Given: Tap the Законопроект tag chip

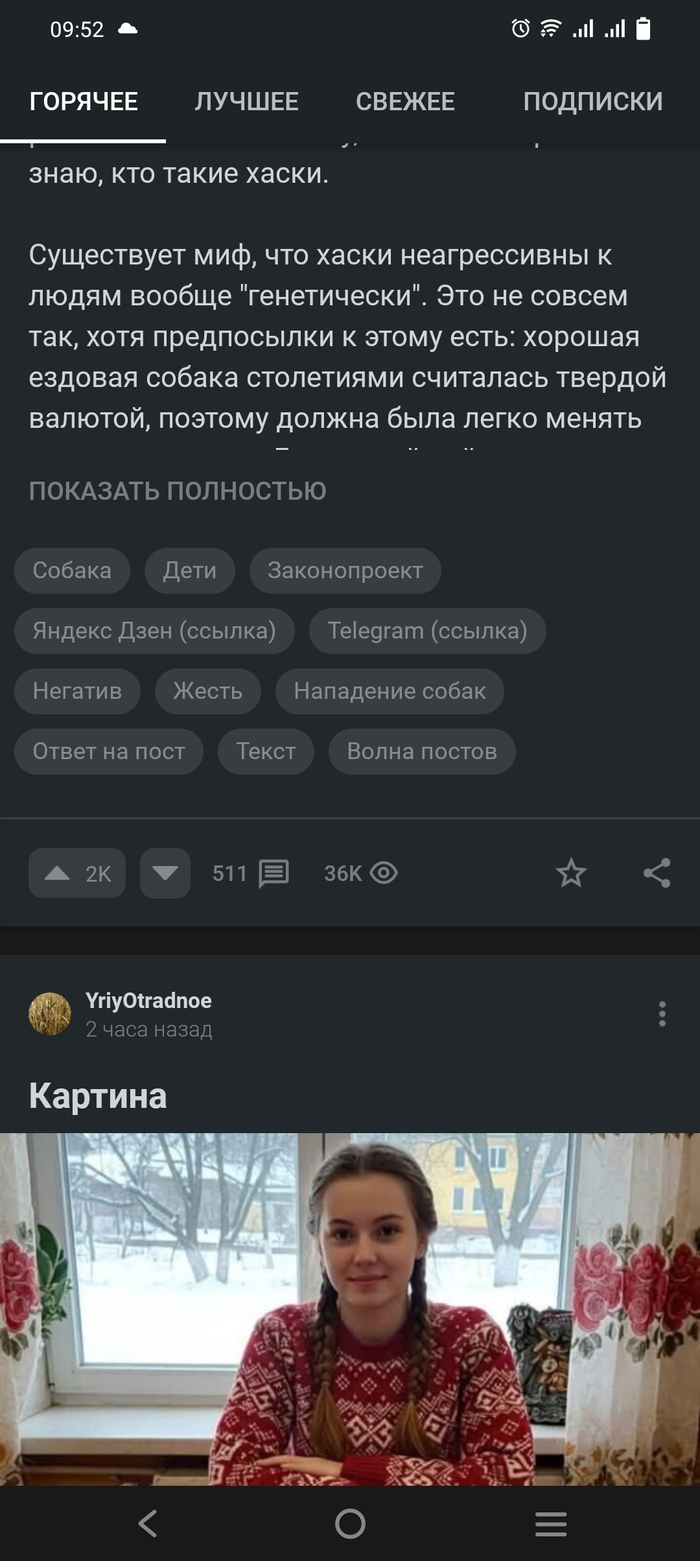Looking at the screenshot, I should coord(345,571).
